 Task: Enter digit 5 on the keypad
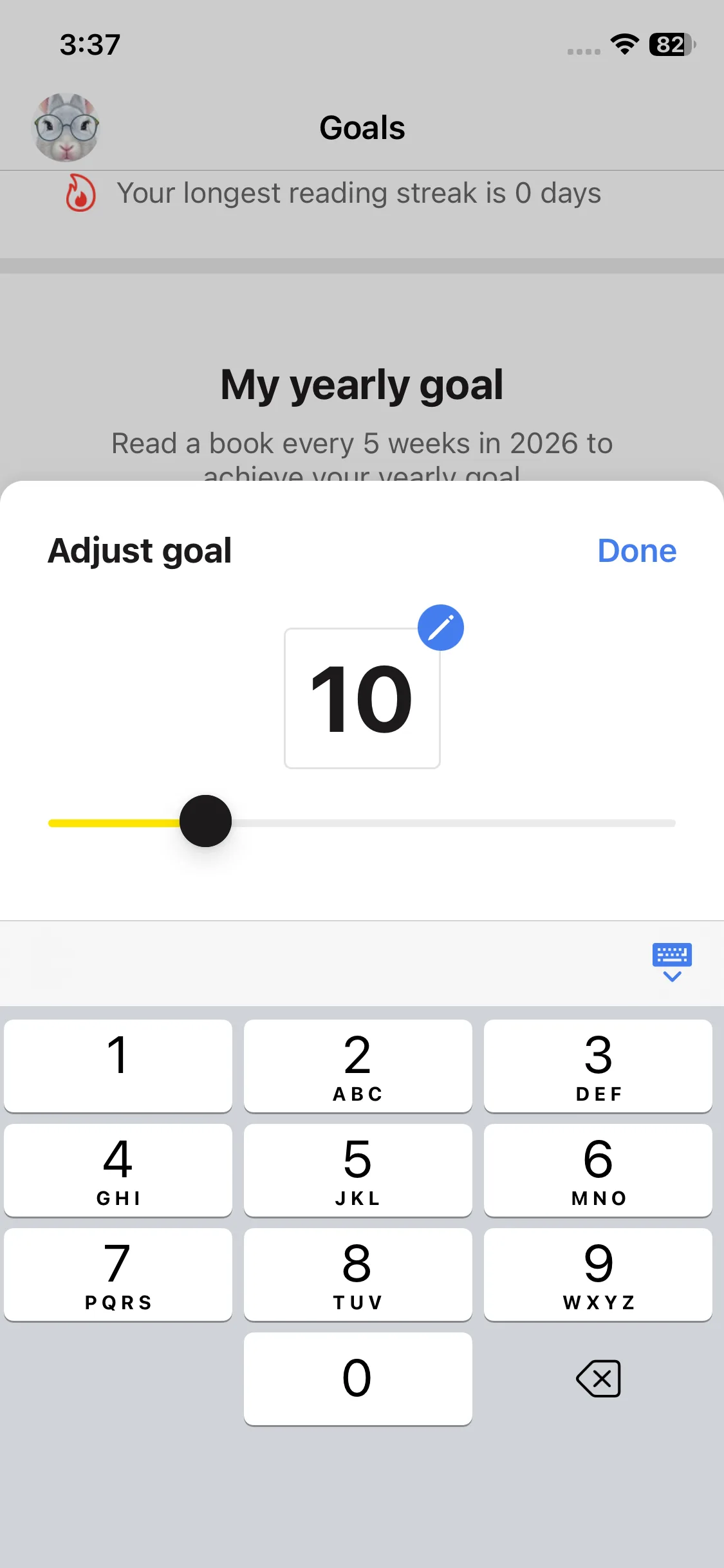358,1170
